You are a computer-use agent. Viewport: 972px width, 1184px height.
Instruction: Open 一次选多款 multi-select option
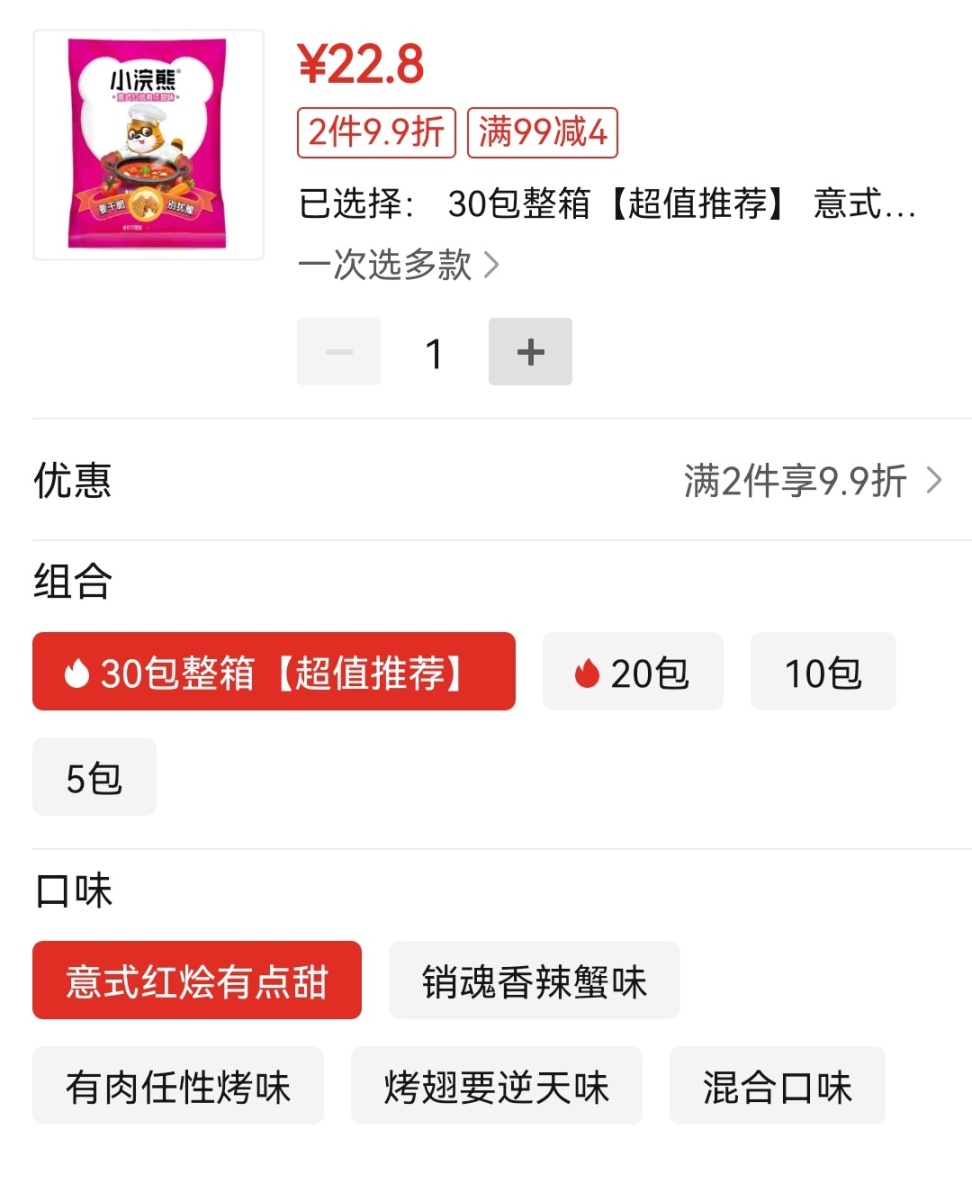coord(399,265)
